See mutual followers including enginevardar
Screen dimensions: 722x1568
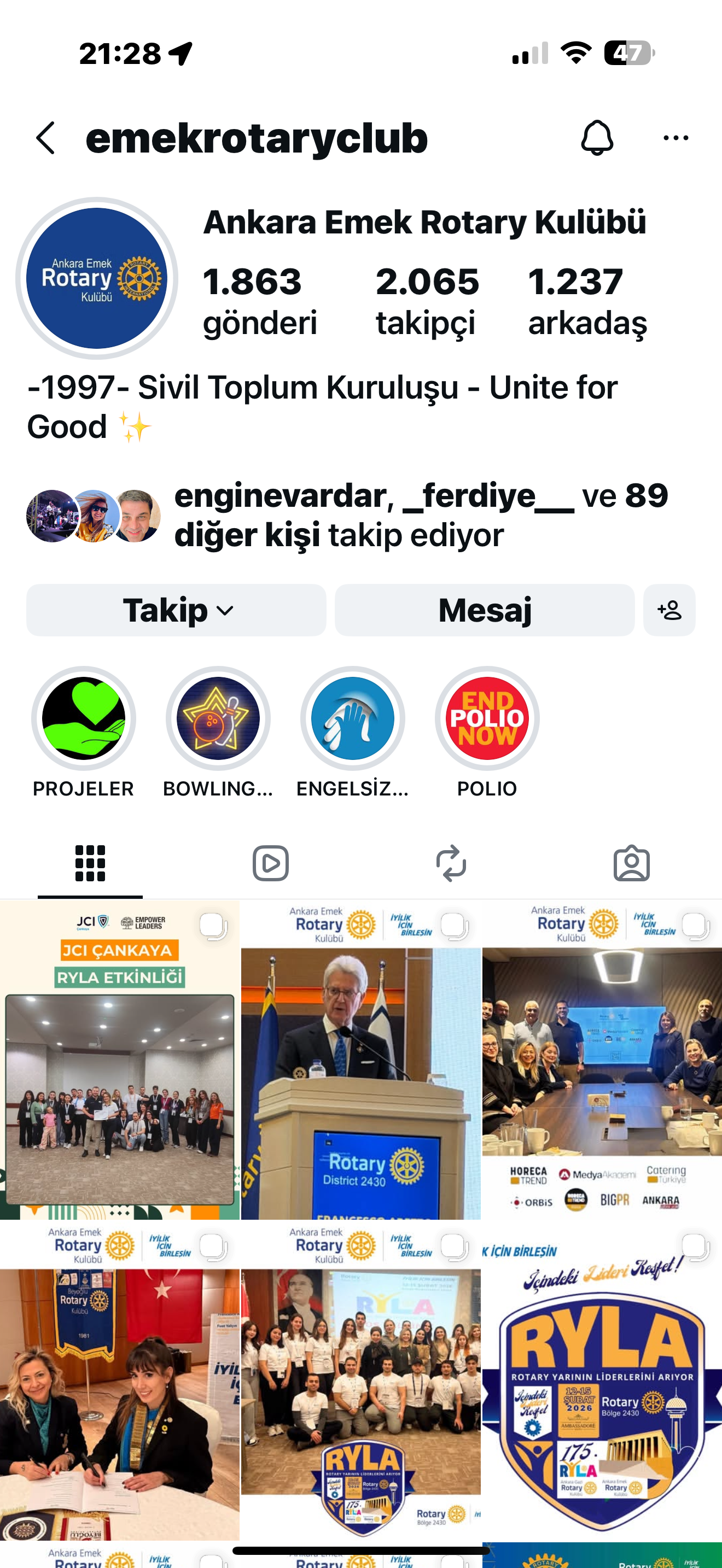(x=347, y=516)
